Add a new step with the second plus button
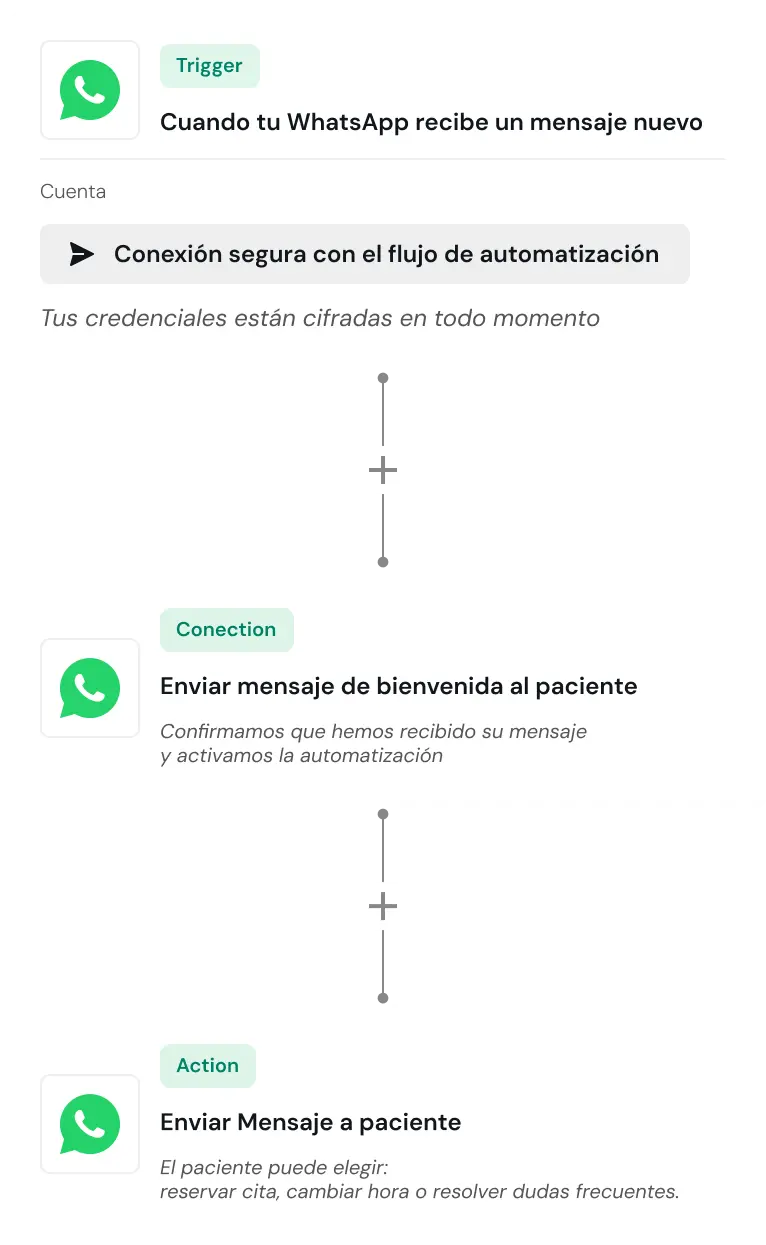The image size is (766, 1245). click(380, 905)
